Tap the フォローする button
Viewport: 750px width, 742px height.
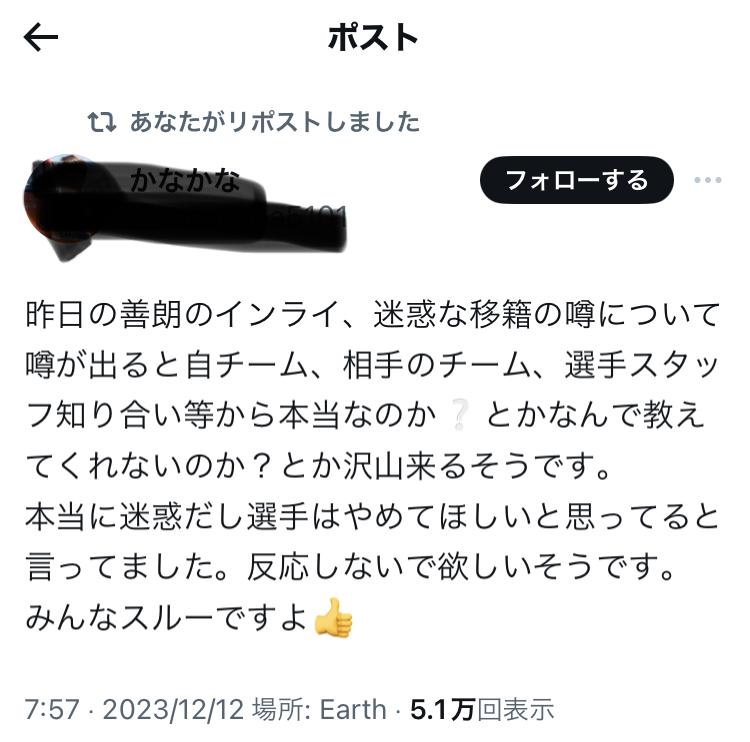(x=577, y=180)
